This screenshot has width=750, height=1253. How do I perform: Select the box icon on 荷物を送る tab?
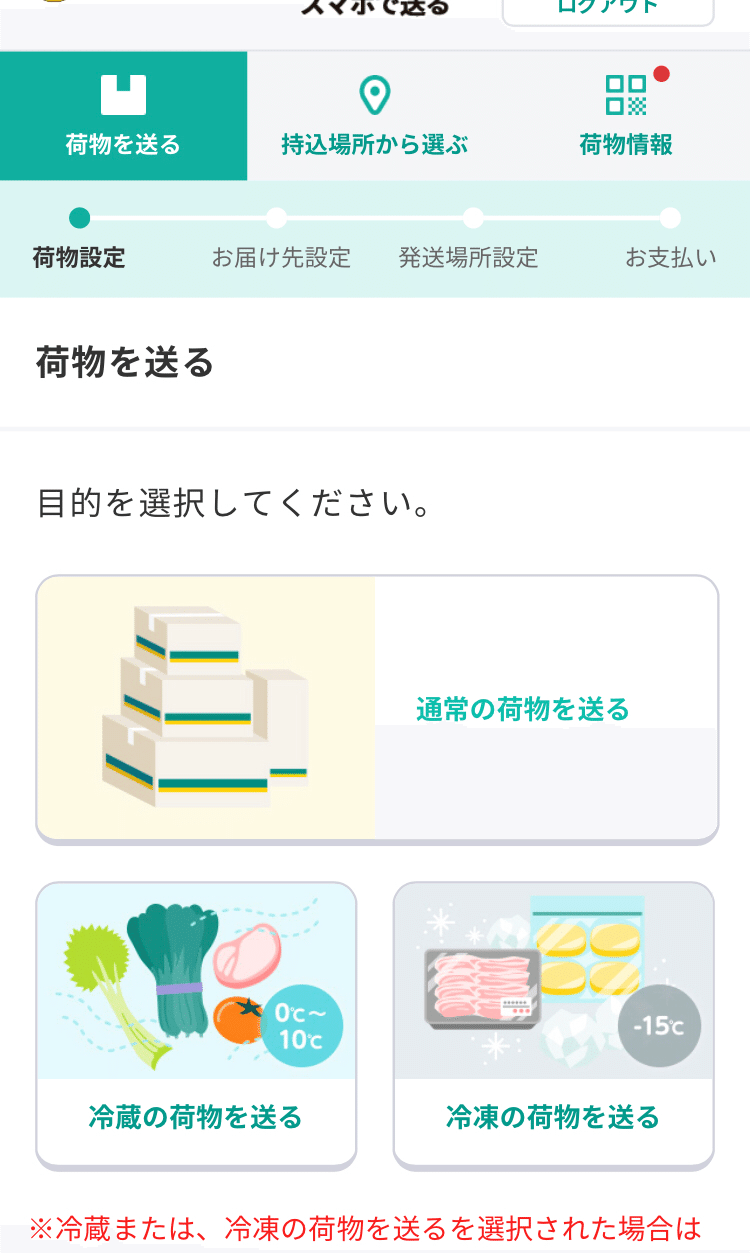pyautogui.click(x=122, y=92)
